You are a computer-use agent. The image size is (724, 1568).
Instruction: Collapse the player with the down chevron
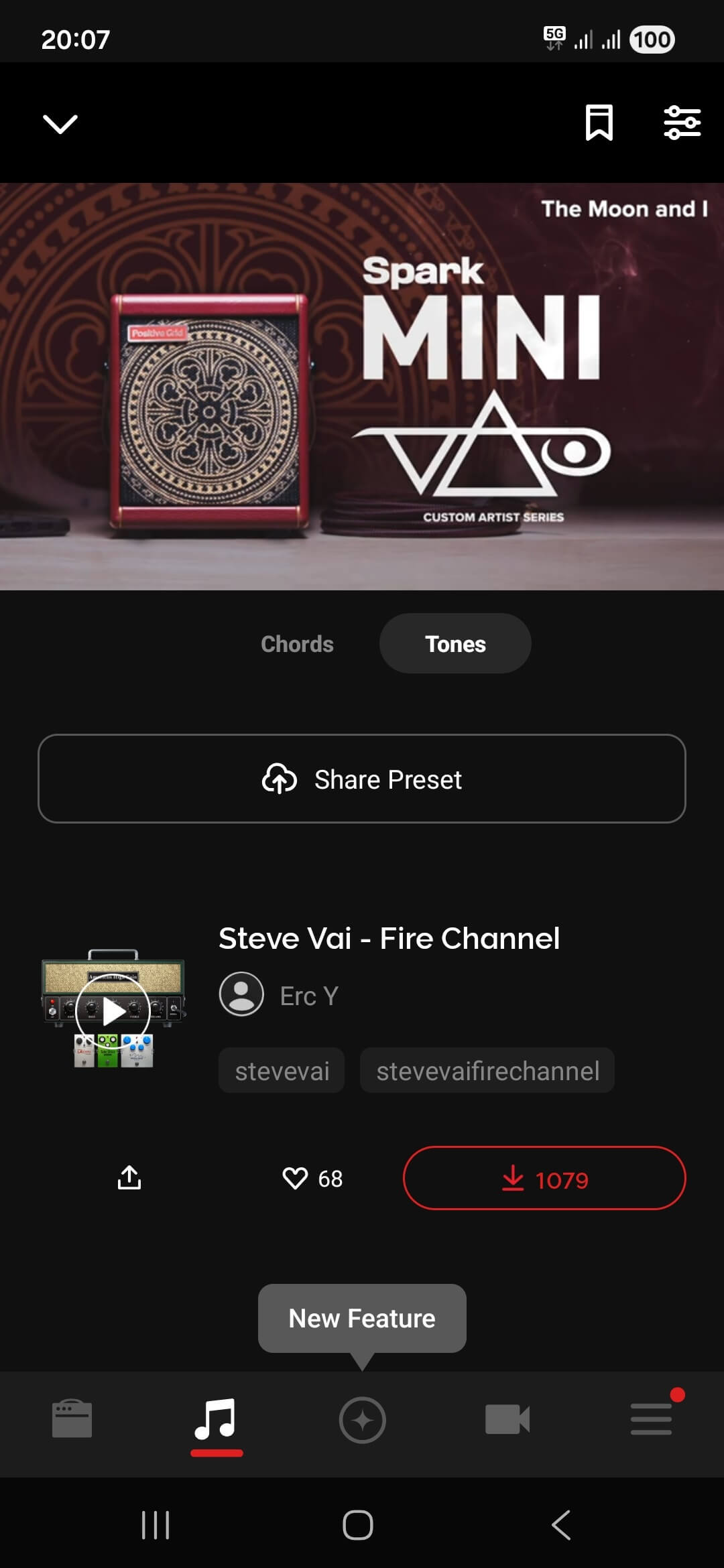pyautogui.click(x=60, y=123)
